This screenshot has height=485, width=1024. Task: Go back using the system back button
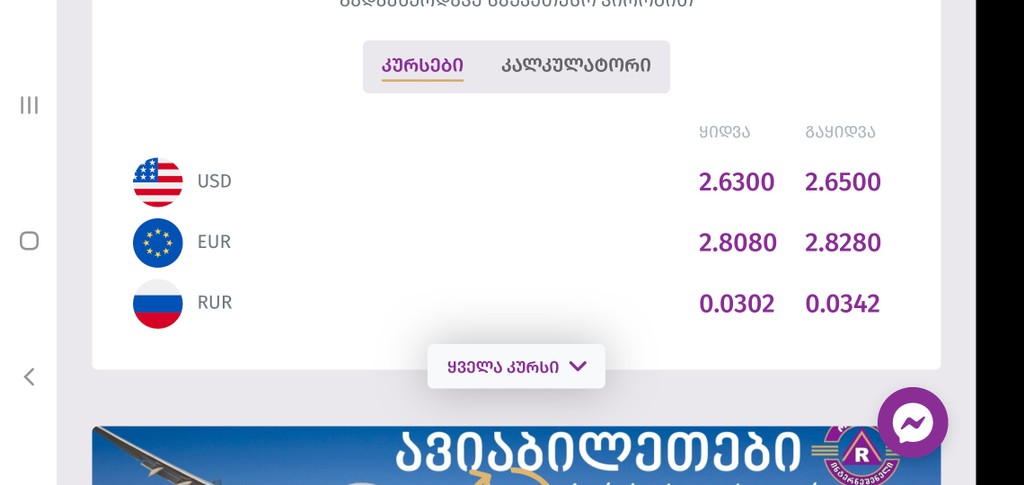(29, 377)
